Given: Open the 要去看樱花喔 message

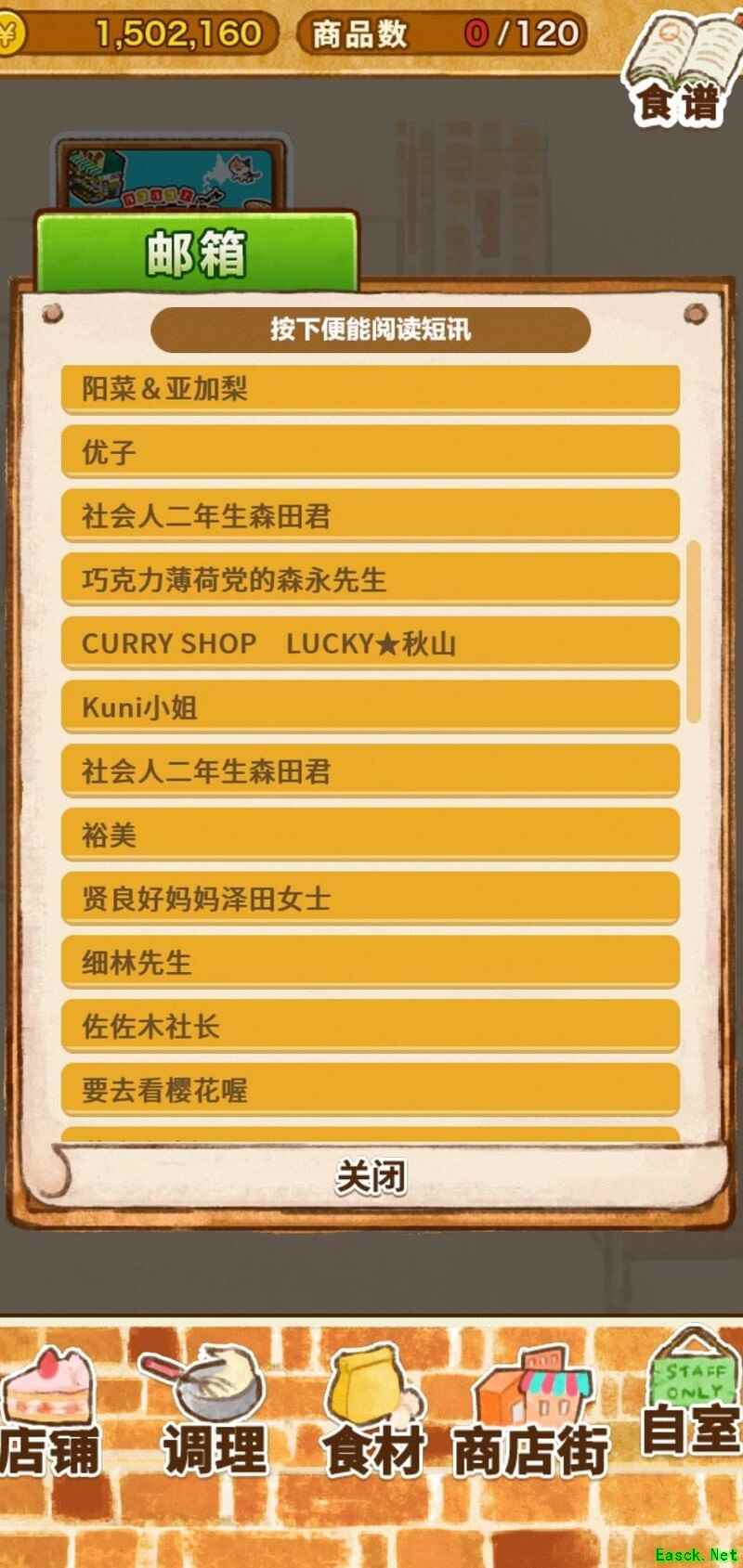Looking at the screenshot, I should point(370,1090).
